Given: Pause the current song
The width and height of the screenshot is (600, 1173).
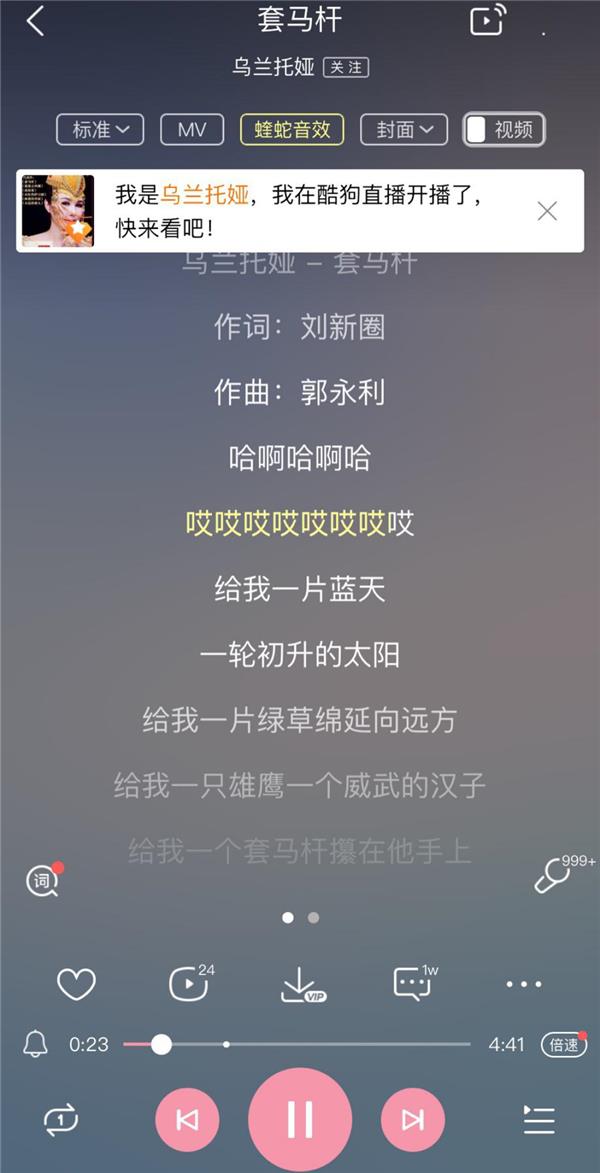Looking at the screenshot, I should pyautogui.click(x=300, y=1119).
